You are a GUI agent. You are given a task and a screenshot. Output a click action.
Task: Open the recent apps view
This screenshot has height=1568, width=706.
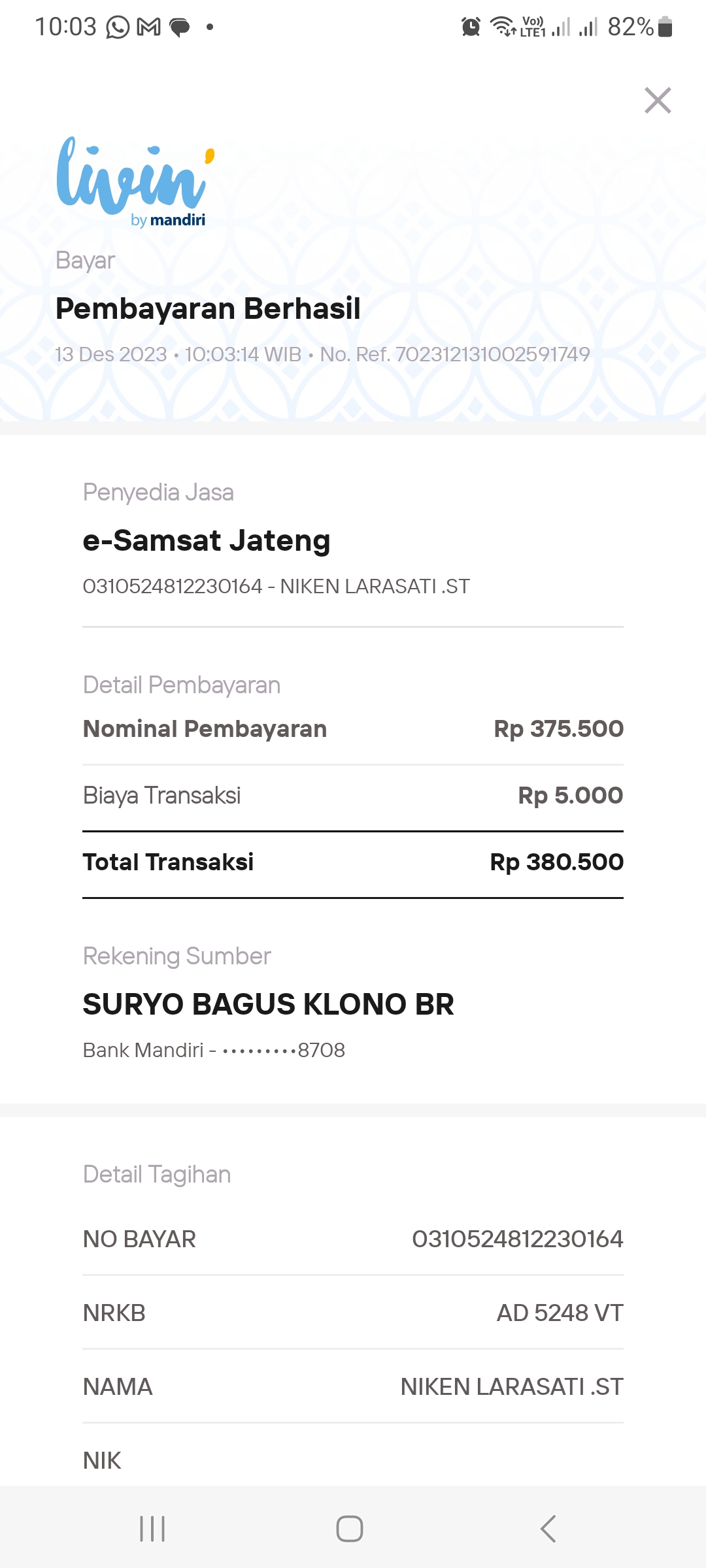(152, 1529)
